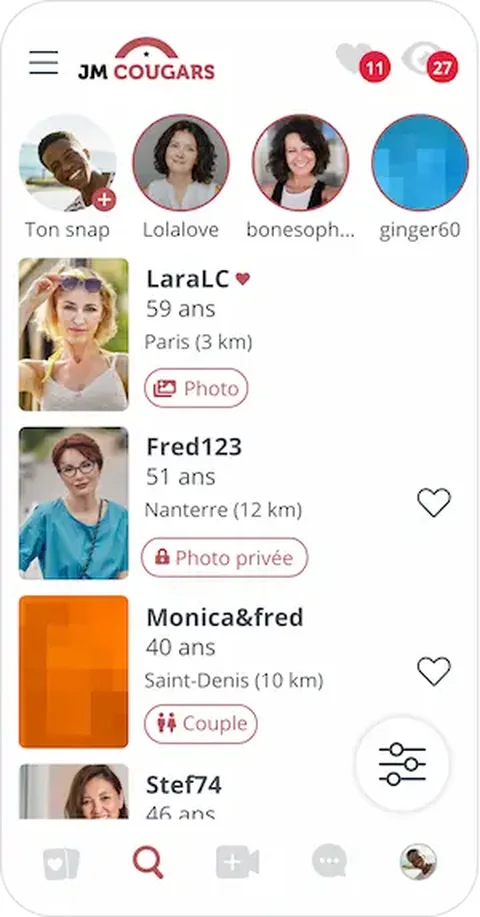
Task: Open Fred123's profile photo
Action: (x=74, y=503)
